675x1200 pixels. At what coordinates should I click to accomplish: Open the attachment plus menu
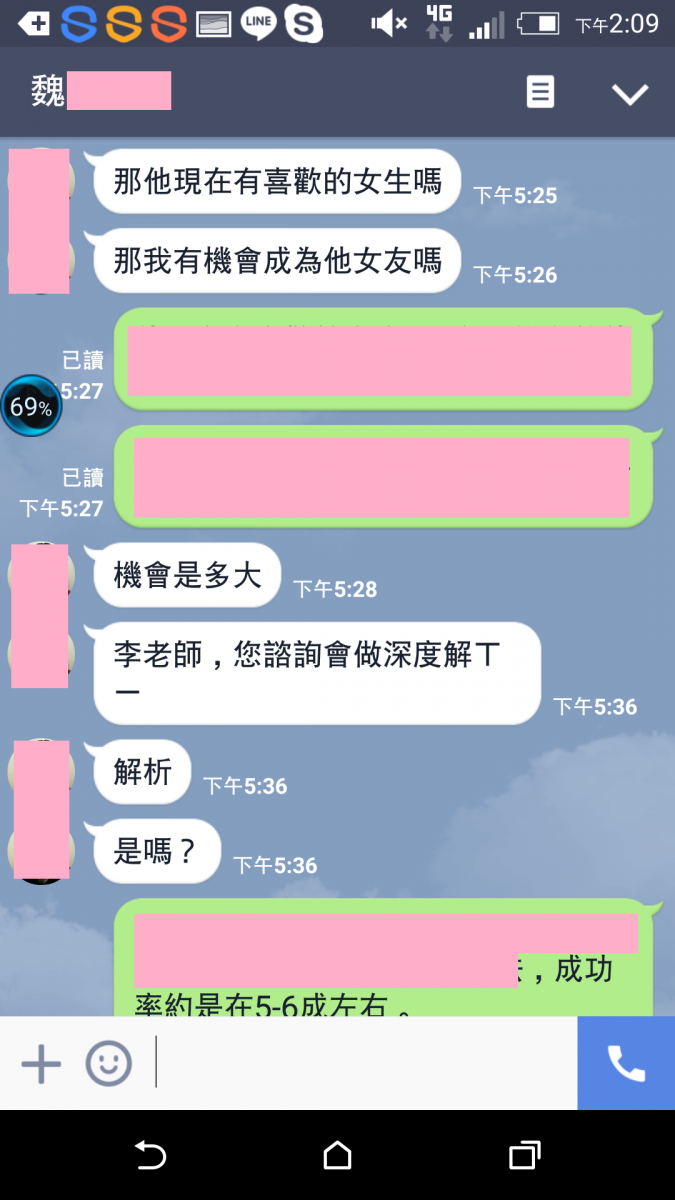[41, 1064]
